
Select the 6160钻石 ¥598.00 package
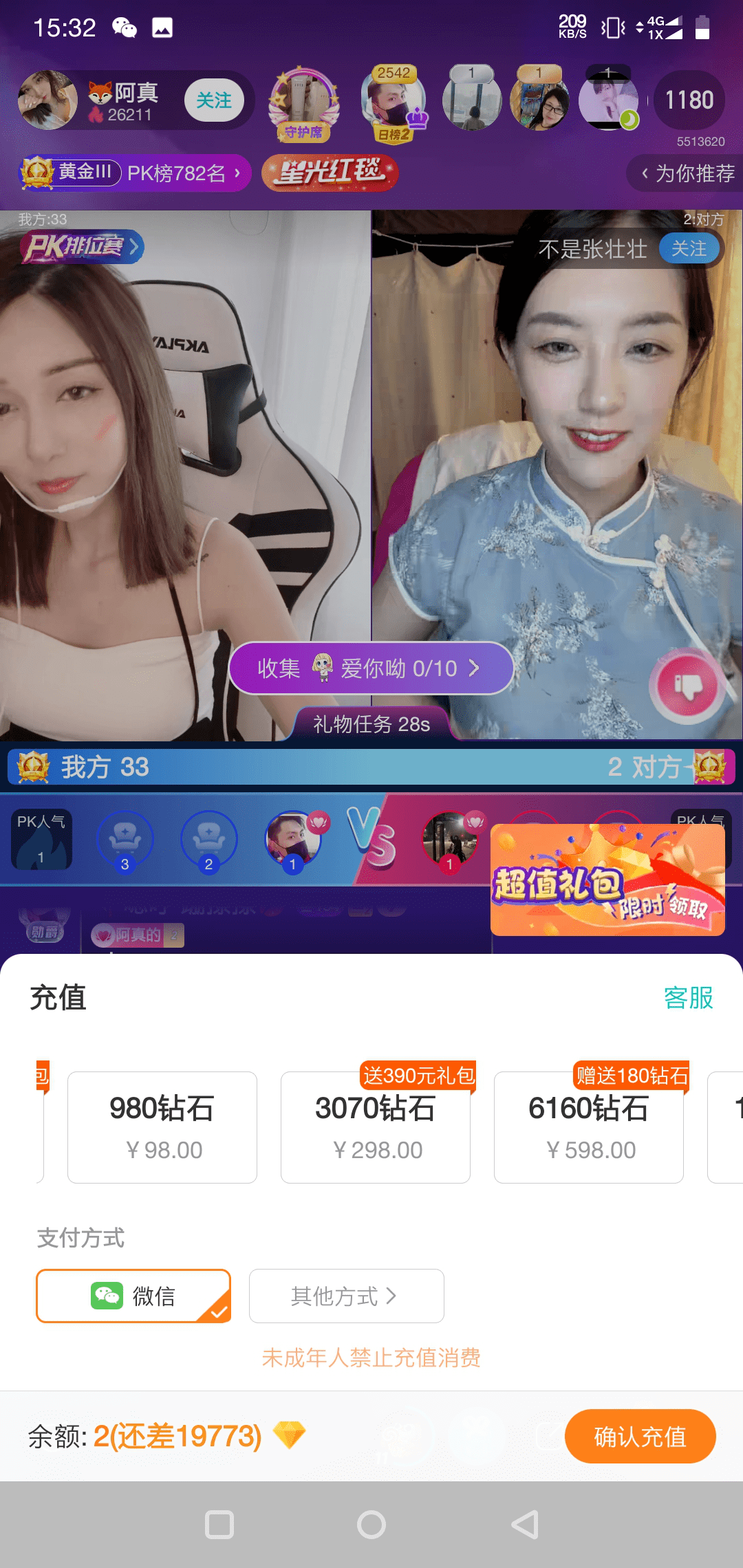pos(589,1126)
